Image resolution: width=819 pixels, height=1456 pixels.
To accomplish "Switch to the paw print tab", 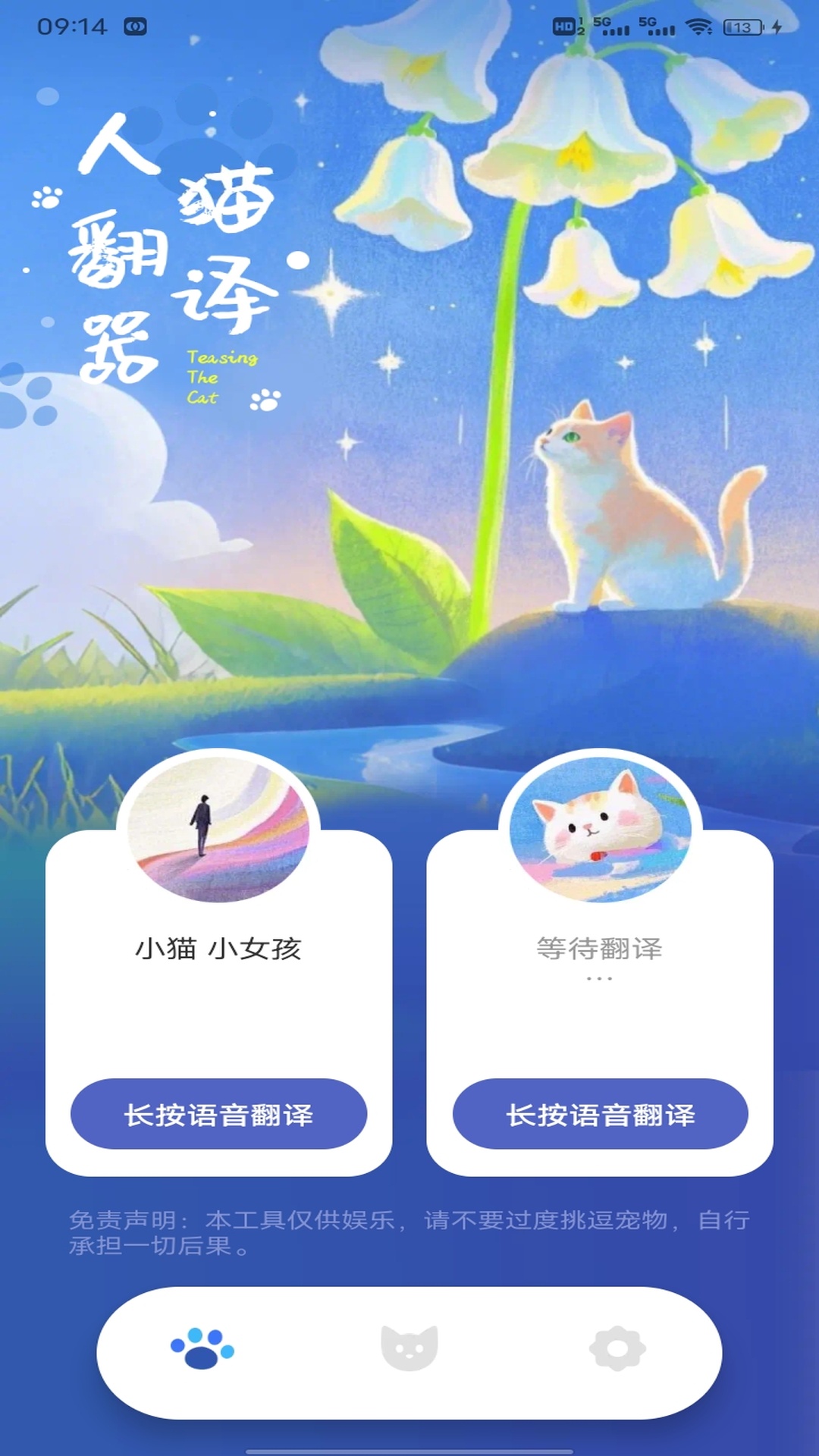I will coord(202,1349).
